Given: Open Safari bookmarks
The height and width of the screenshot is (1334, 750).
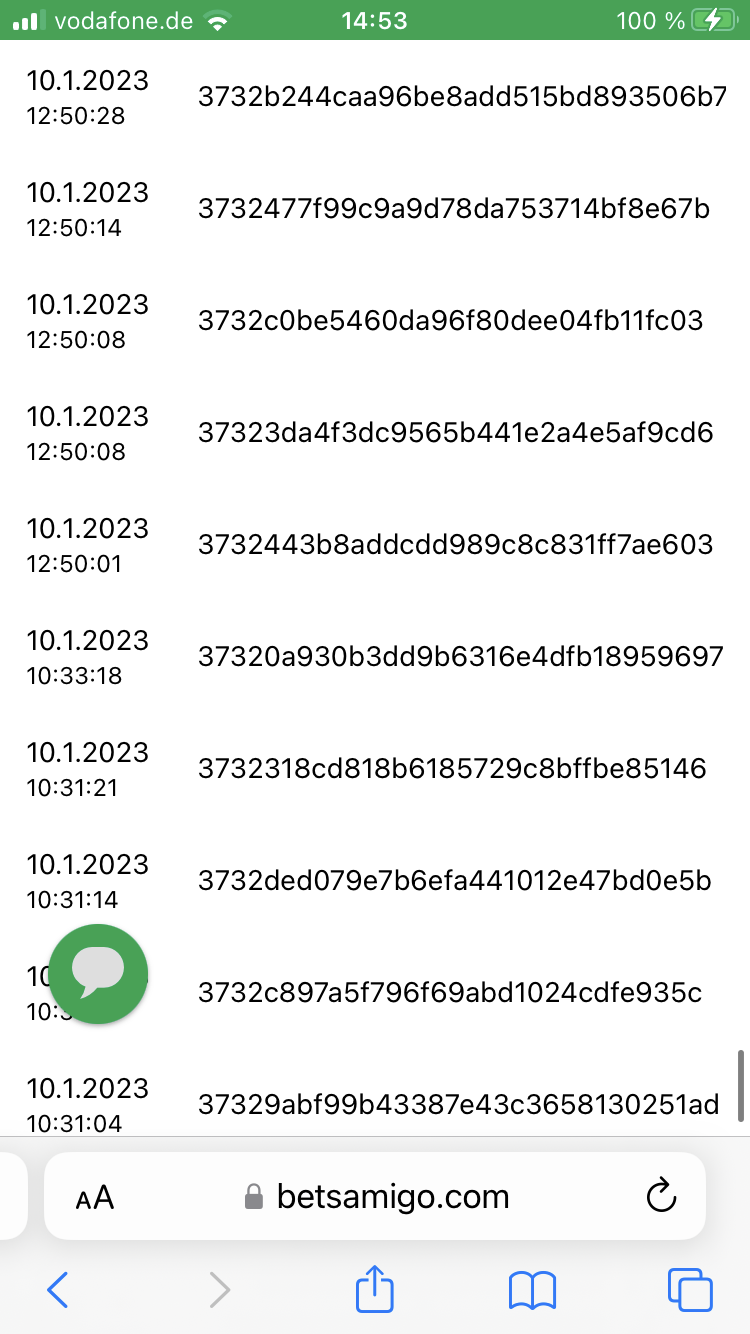Looking at the screenshot, I should point(532,1290).
